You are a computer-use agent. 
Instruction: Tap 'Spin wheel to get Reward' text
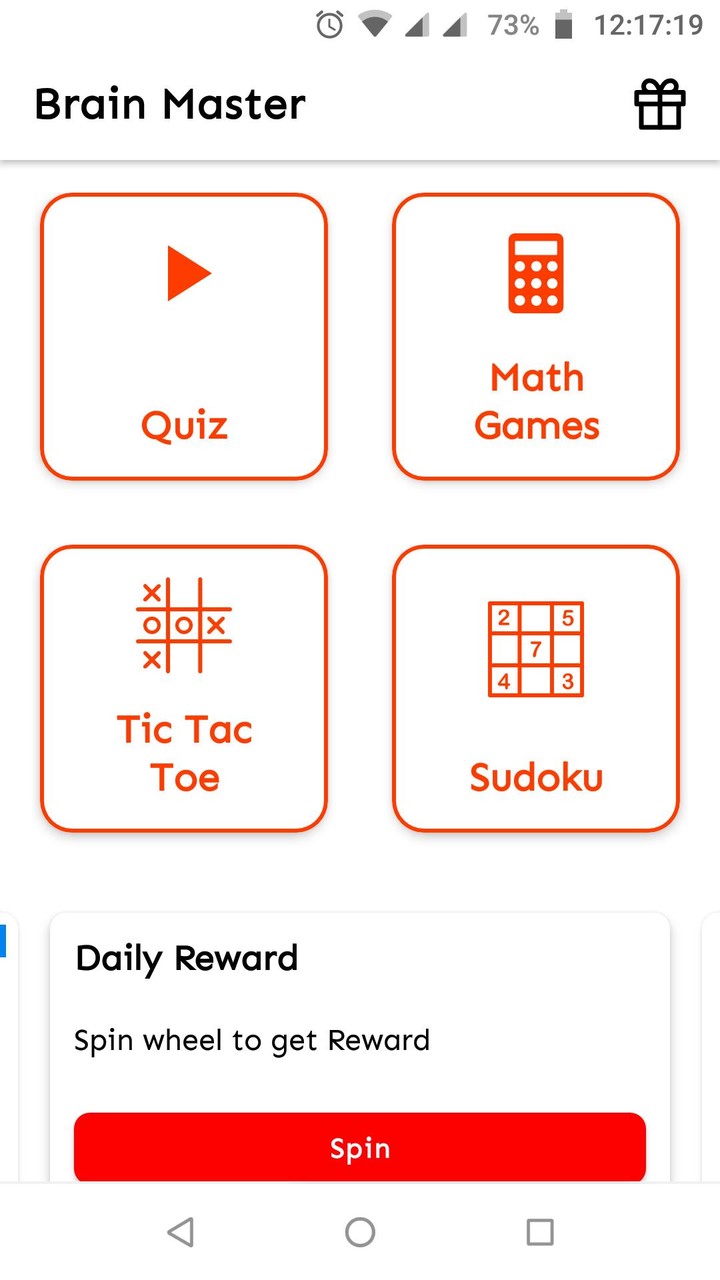(x=251, y=1040)
